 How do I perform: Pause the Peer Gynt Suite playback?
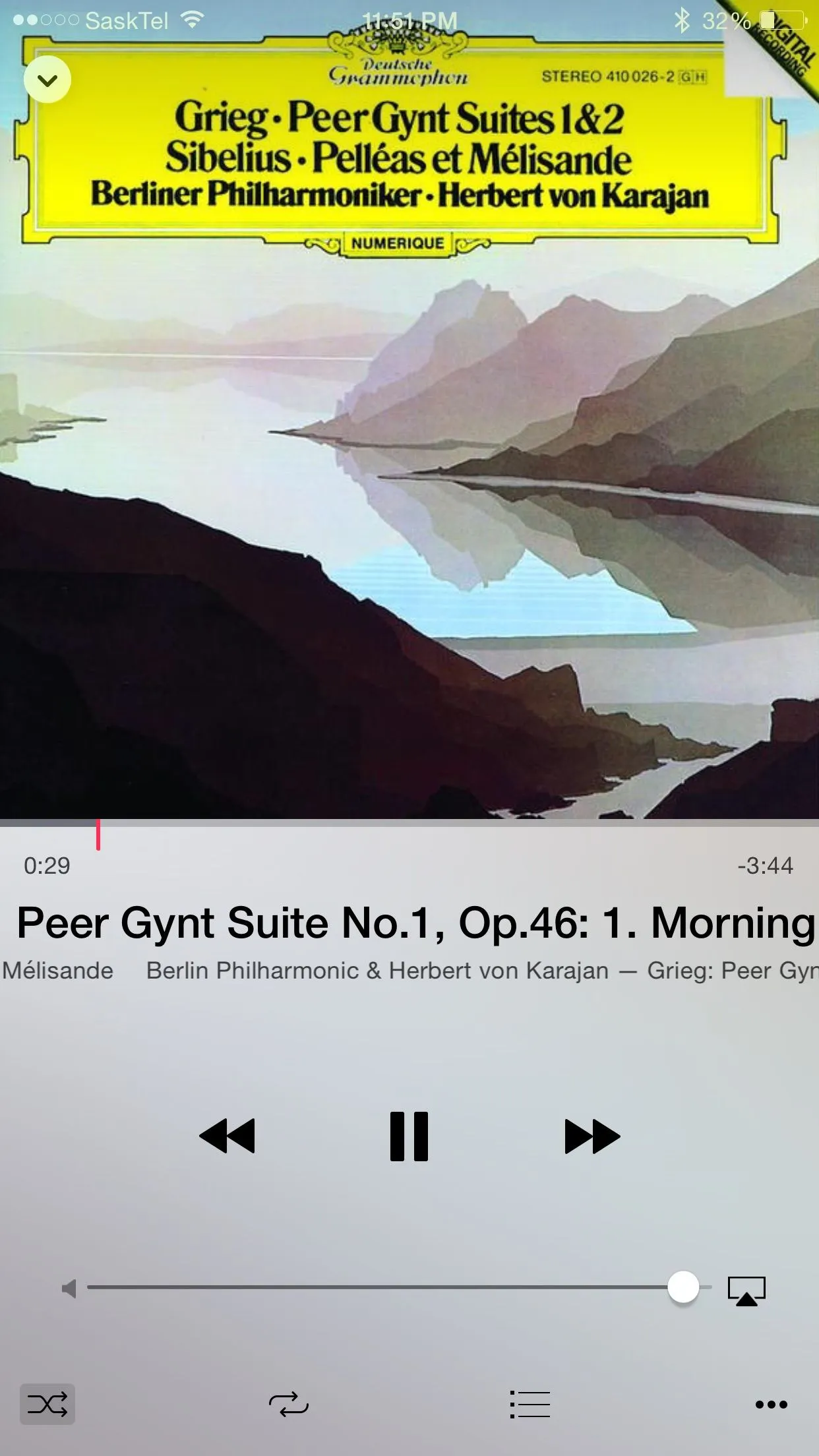[x=409, y=1136]
